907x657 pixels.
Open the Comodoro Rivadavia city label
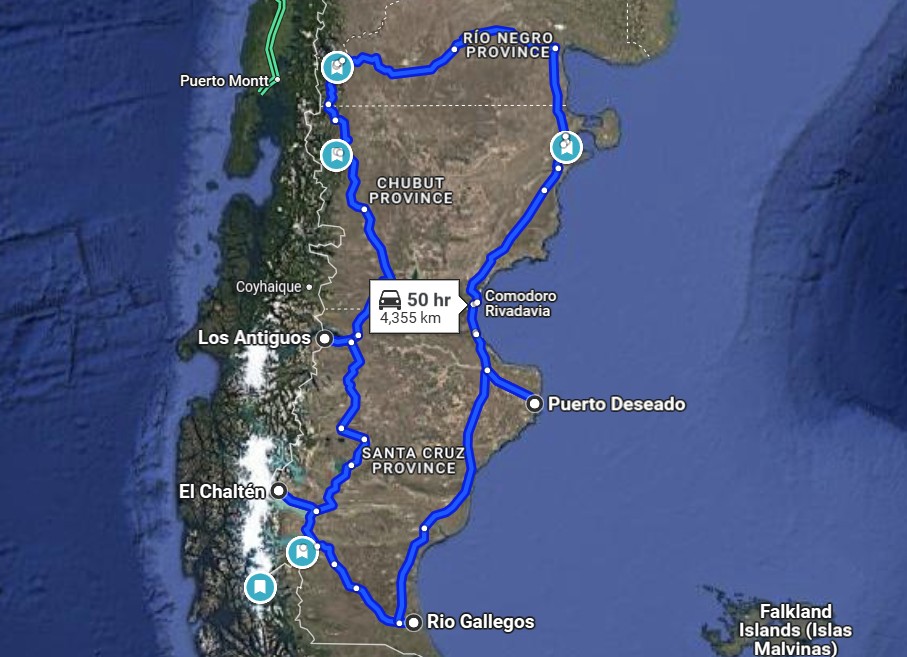tap(520, 303)
